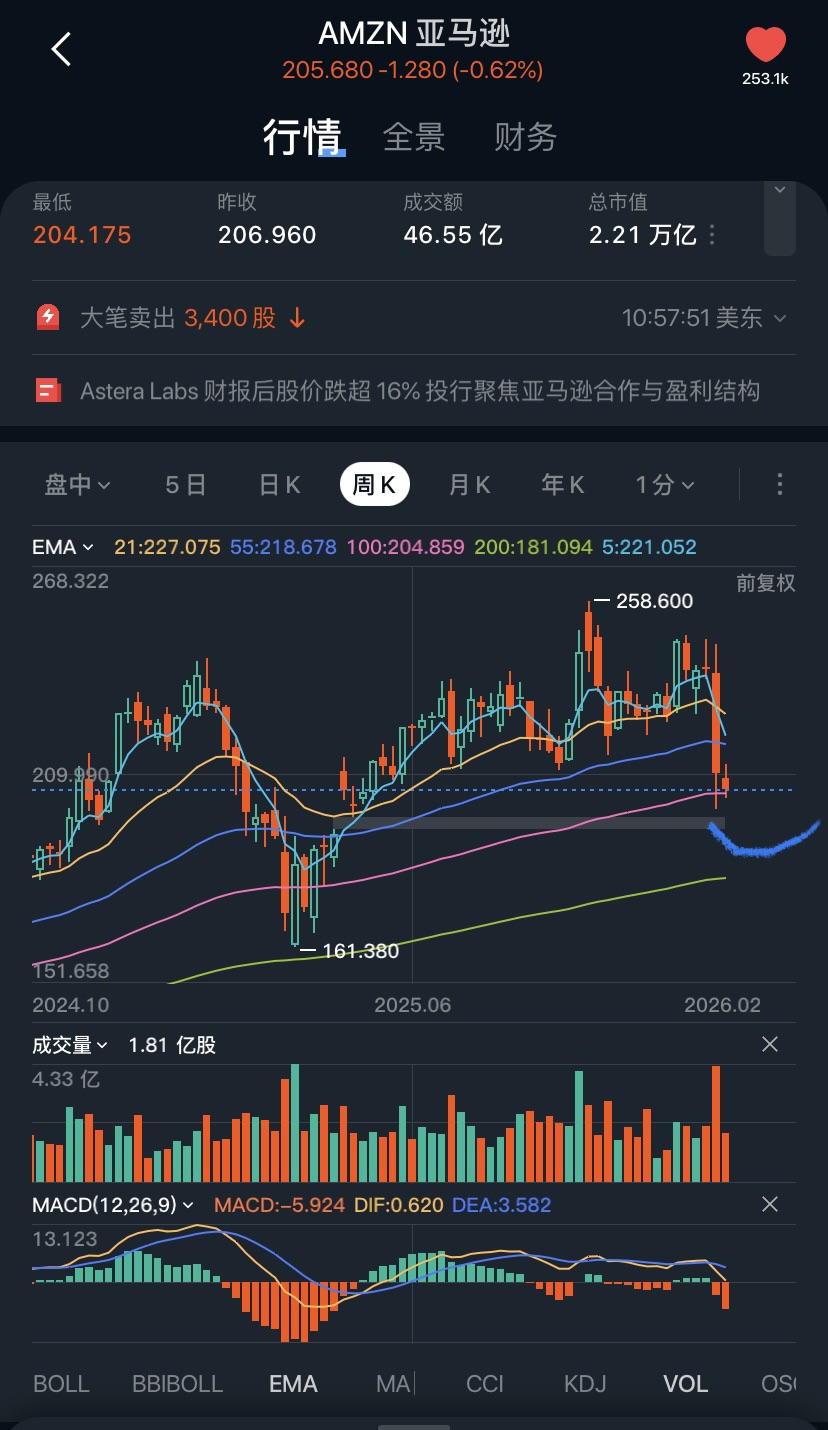Open the Astera Labs news headline
Viewport: 828px width, 1430px height.
click(420, 390)
